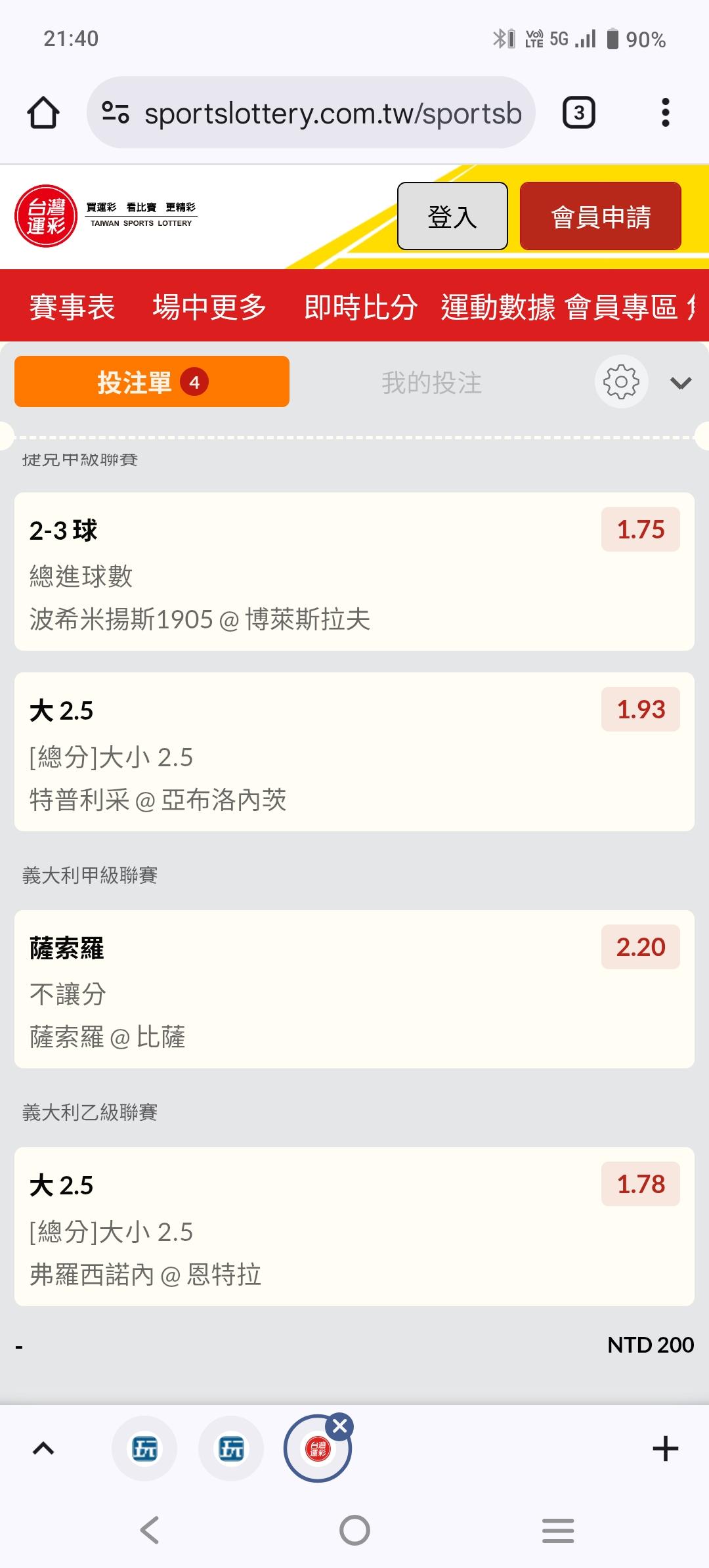This screenshot has height=1568, width=709.
Task: Go back using system back button
Action: point(150,1530)
